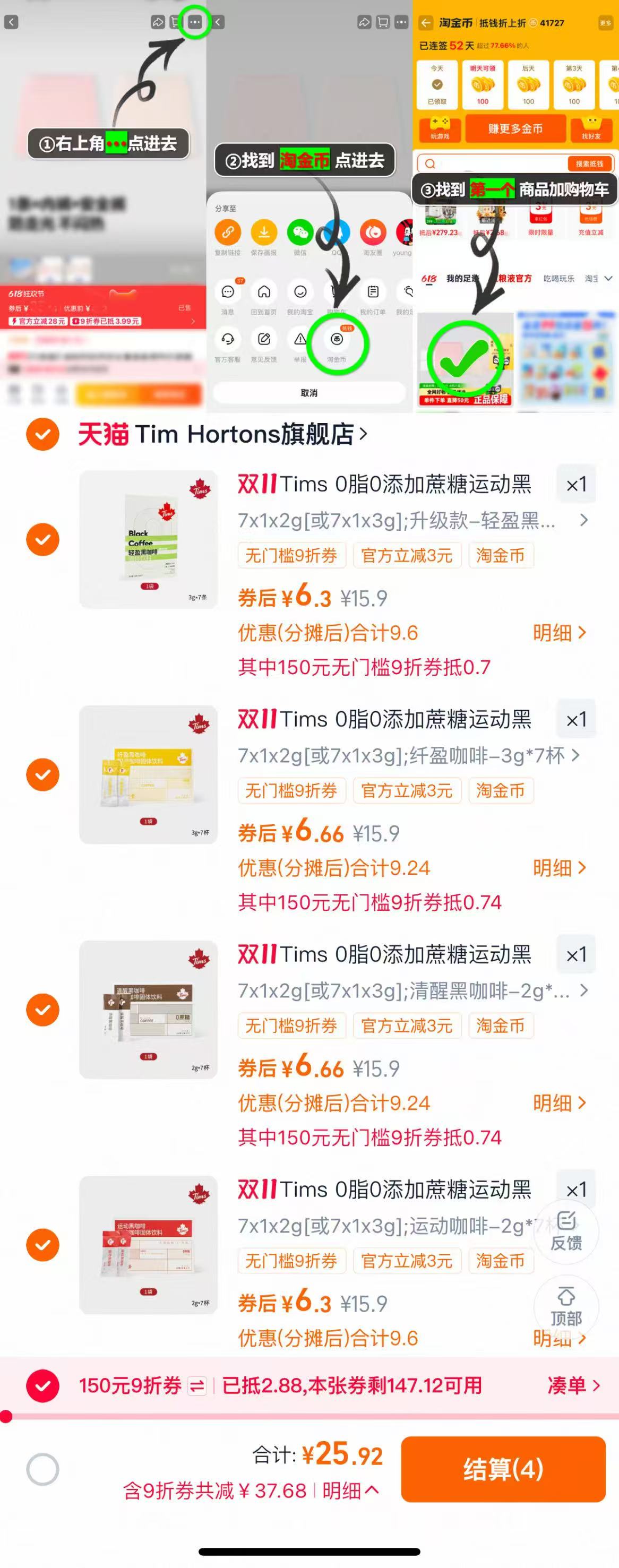Viewport: 619px width, 1568px height.
Task: Deselect the 天猫 Tim Hortons旗舰店 store checkbox
Action: (42, 434)
